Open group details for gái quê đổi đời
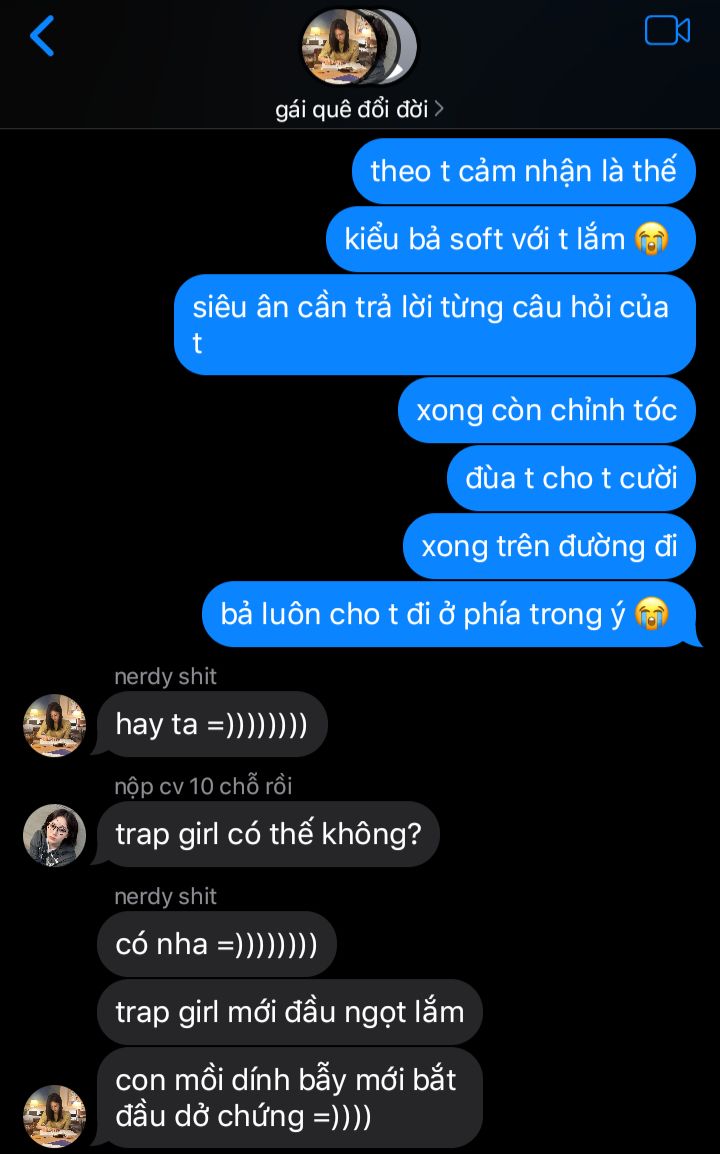The height and width of the screenshot is (1154, 720). 359,109
